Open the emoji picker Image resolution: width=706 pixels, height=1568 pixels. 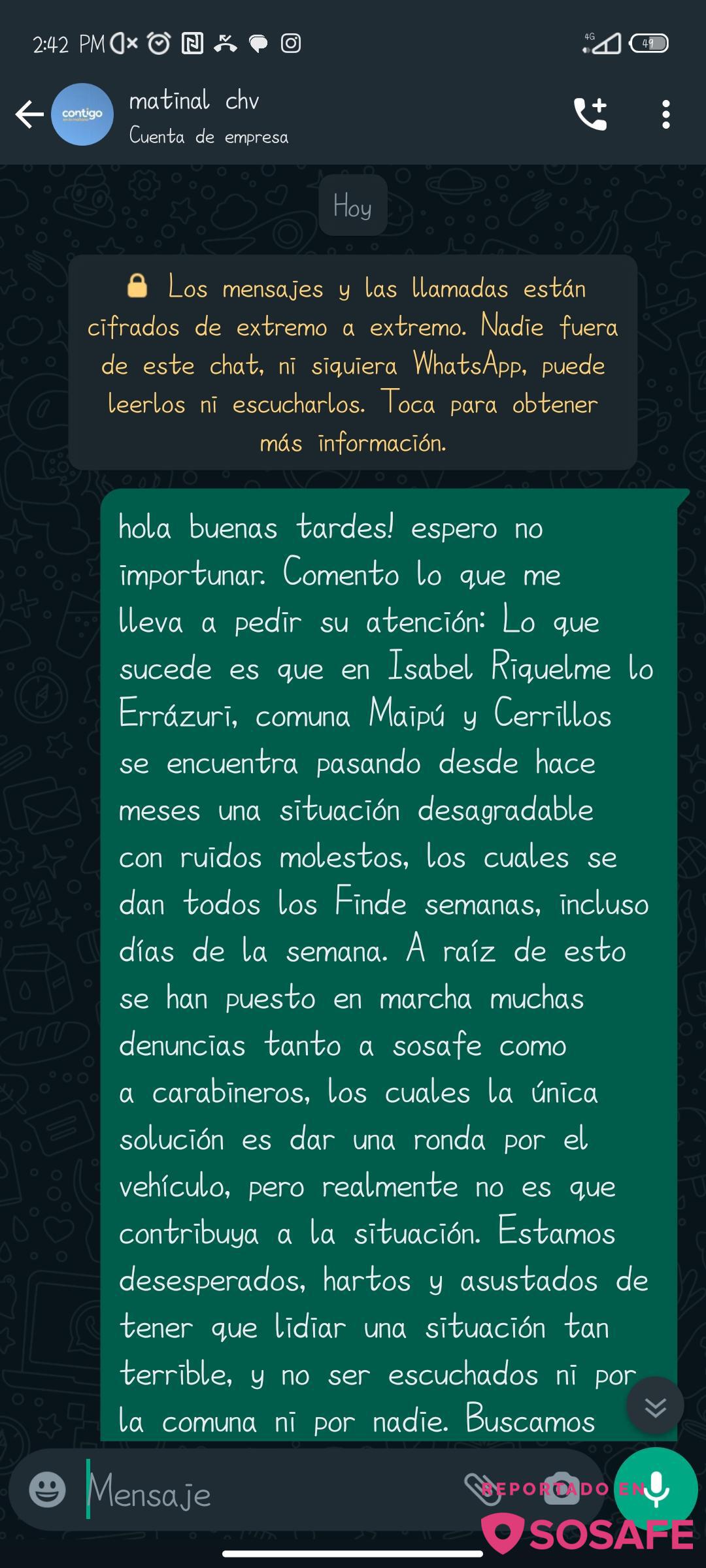[x=47, y=1490]
